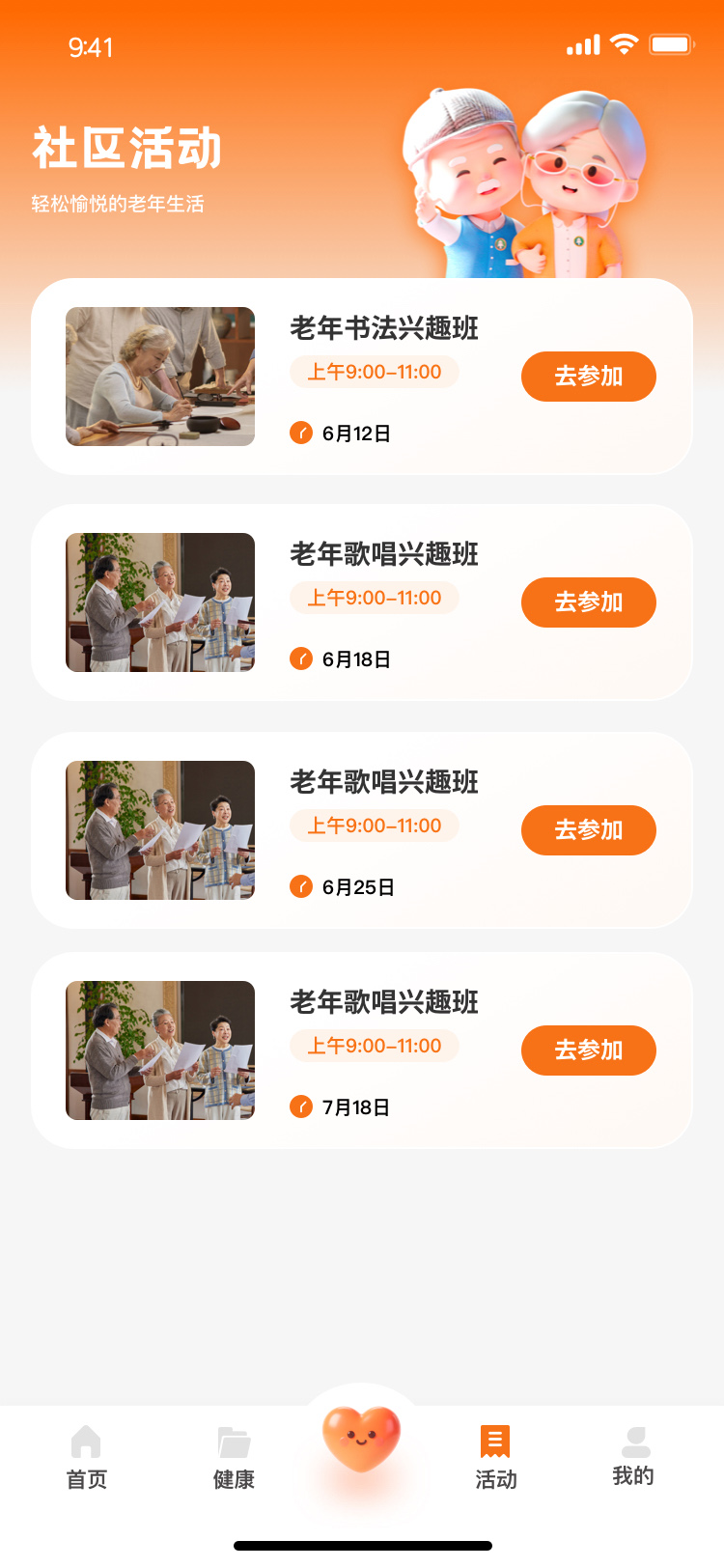Sign up for the 6月25日 singing class
The height and width of the screenshot is (1568, 724).
coord(589,830)
